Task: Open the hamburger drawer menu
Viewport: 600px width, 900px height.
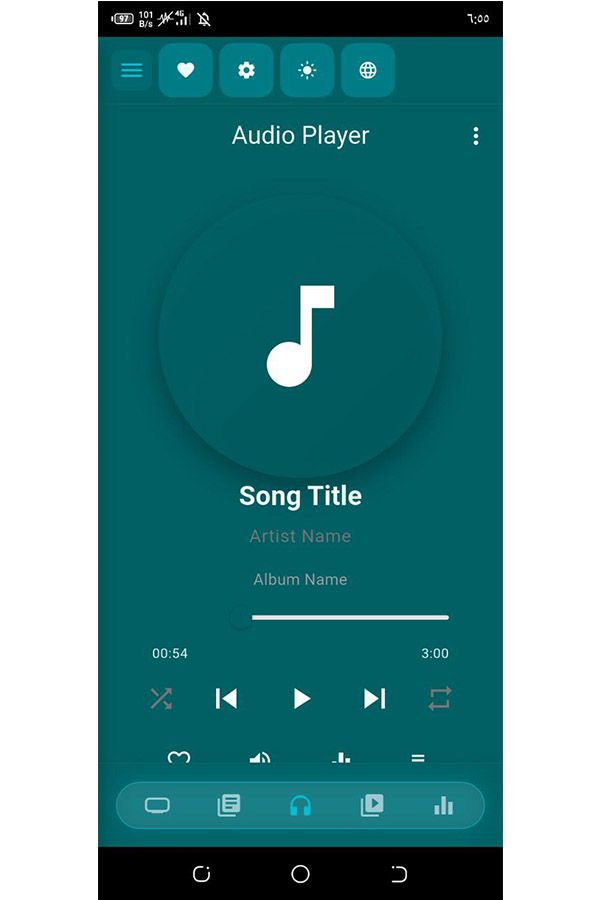Action: coord(131,71)
